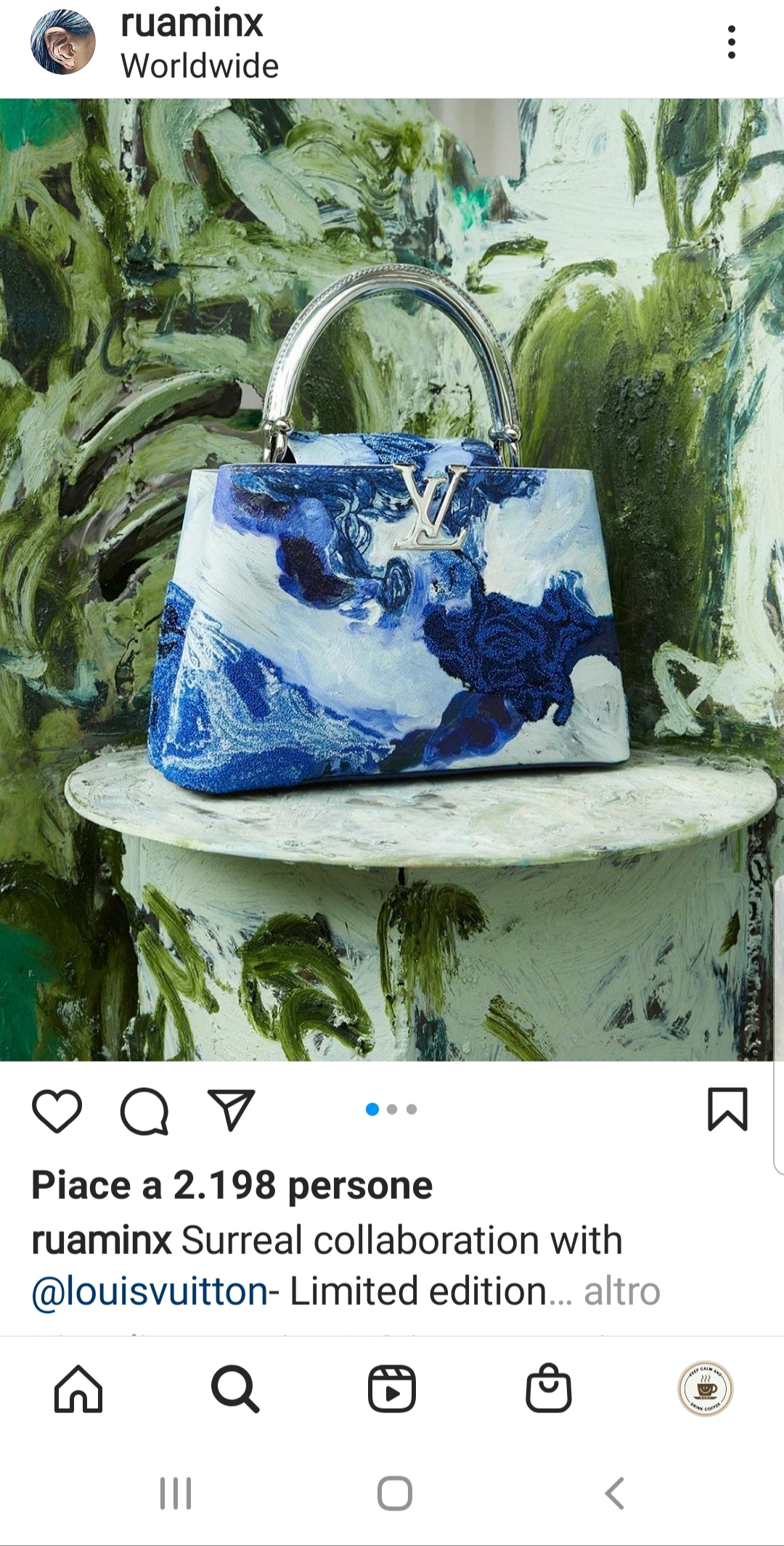Open the Reels tab

392,1388
